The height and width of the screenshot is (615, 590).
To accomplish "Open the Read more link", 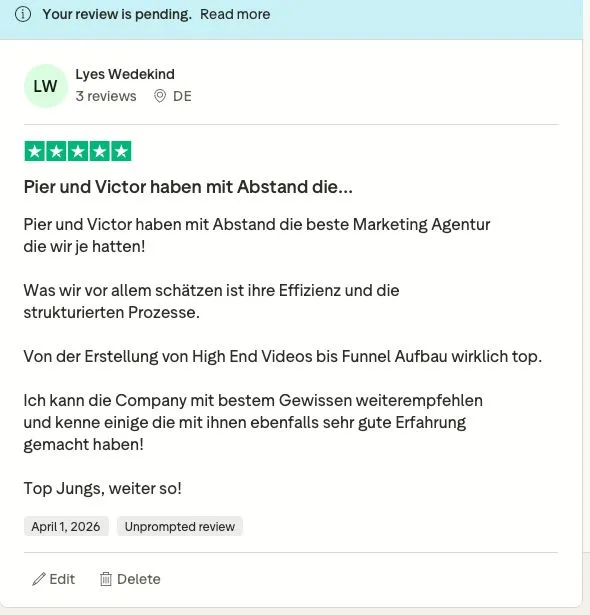I will (235, 15).
